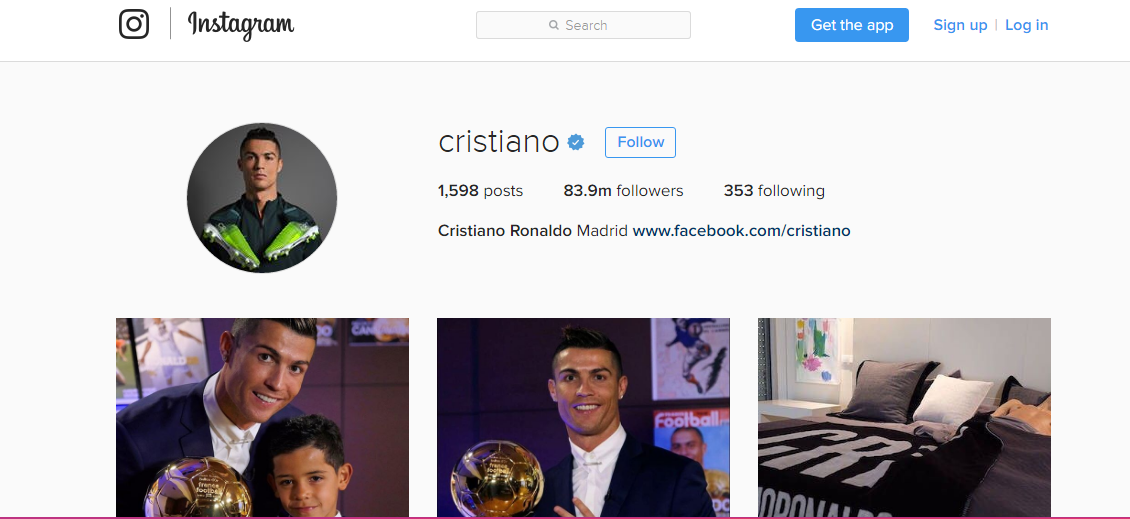Open the www.facebook.com/cristiano link

coord(741,230)
